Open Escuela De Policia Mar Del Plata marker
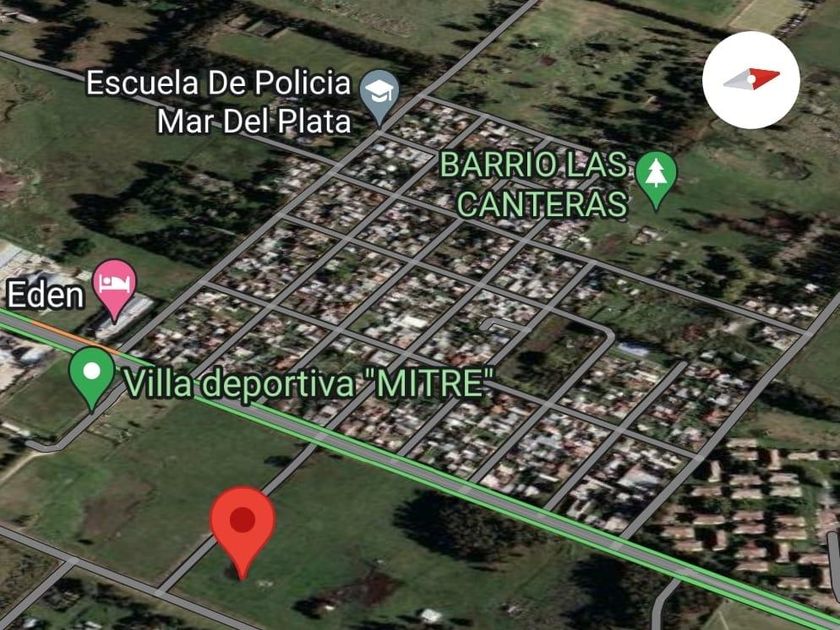The width and height of the screenshot is (840, 630). 379,98
